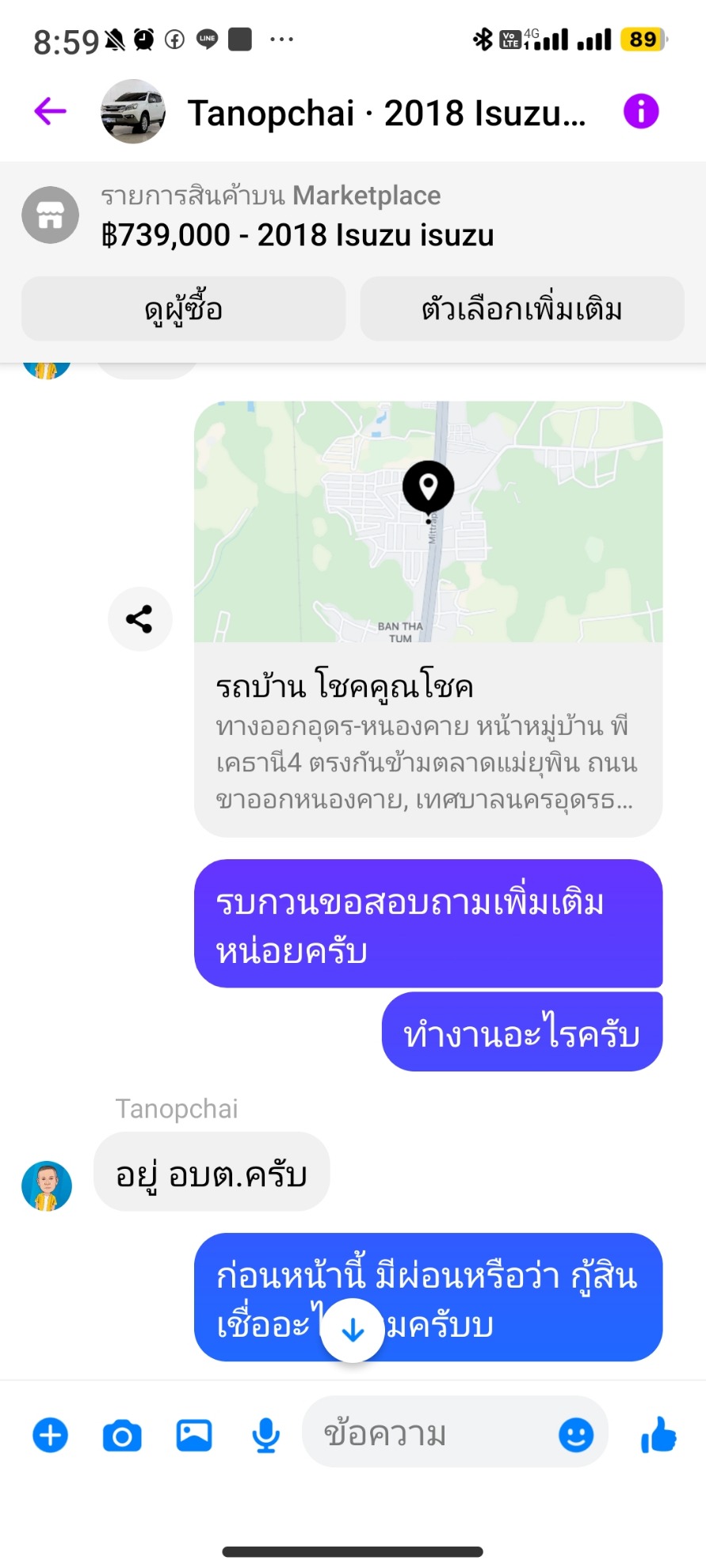The image size is (706, 1568).
Task: Open conversation info icon
Action: point(640,112)
